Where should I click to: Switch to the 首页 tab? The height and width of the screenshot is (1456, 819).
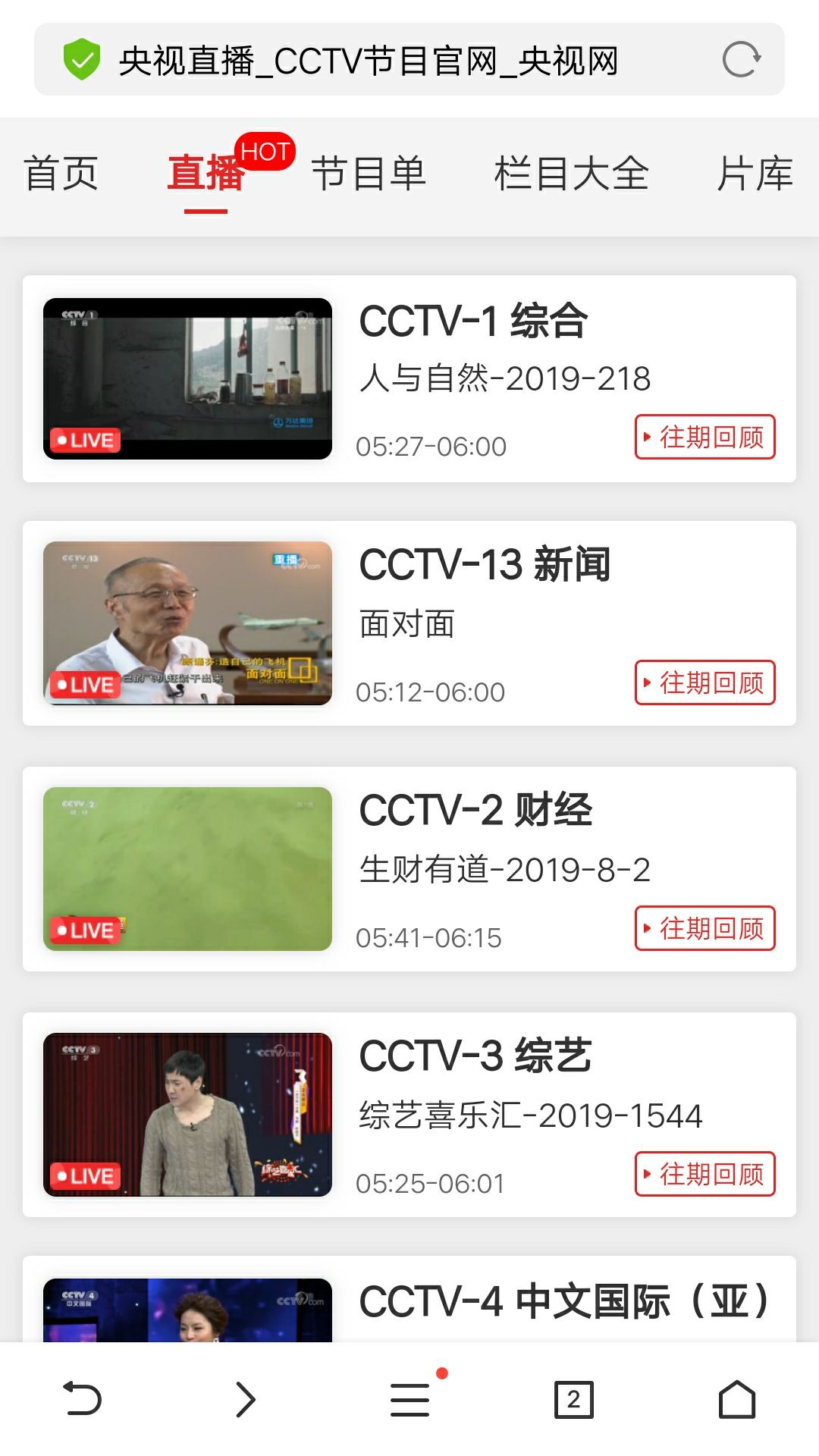61,174
